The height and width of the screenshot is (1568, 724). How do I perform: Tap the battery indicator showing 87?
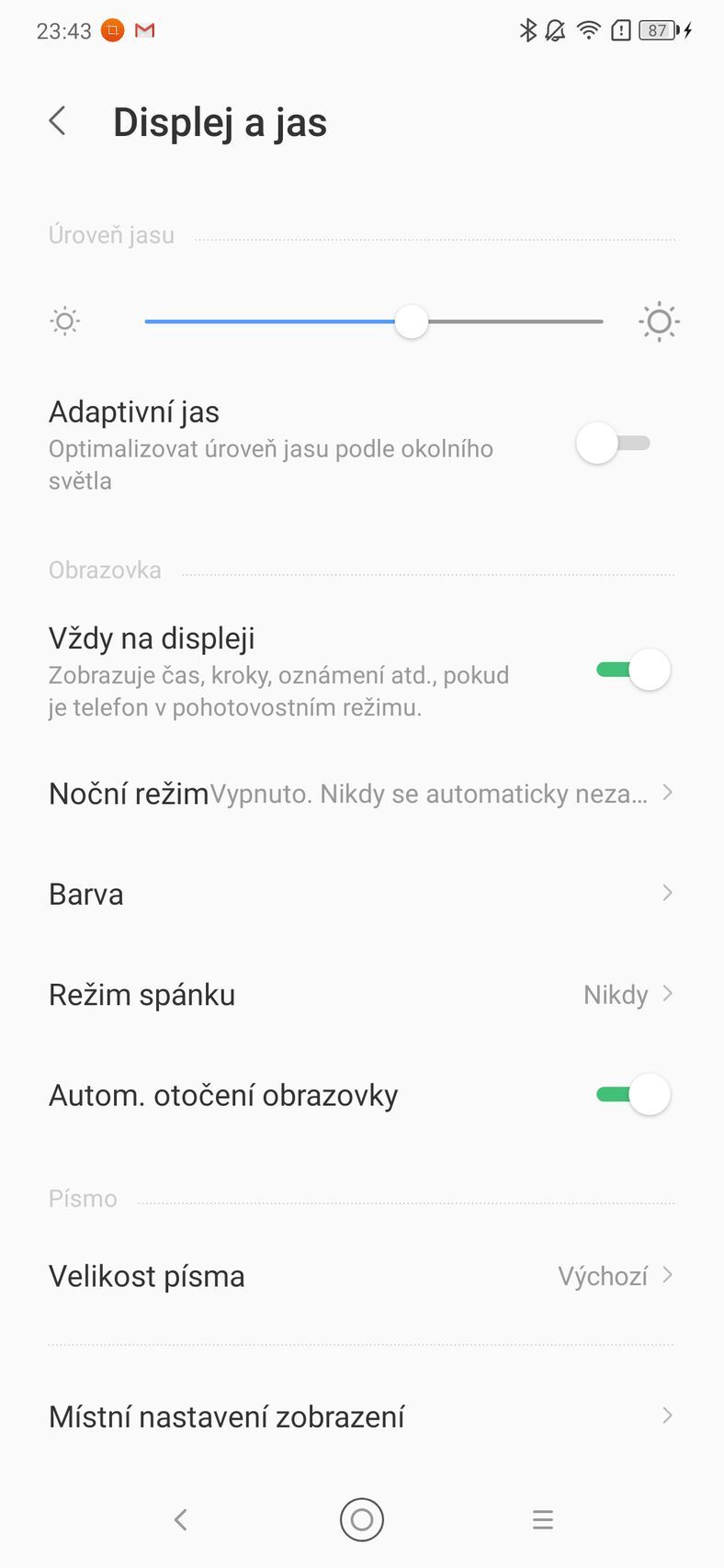tap(659, 30)
